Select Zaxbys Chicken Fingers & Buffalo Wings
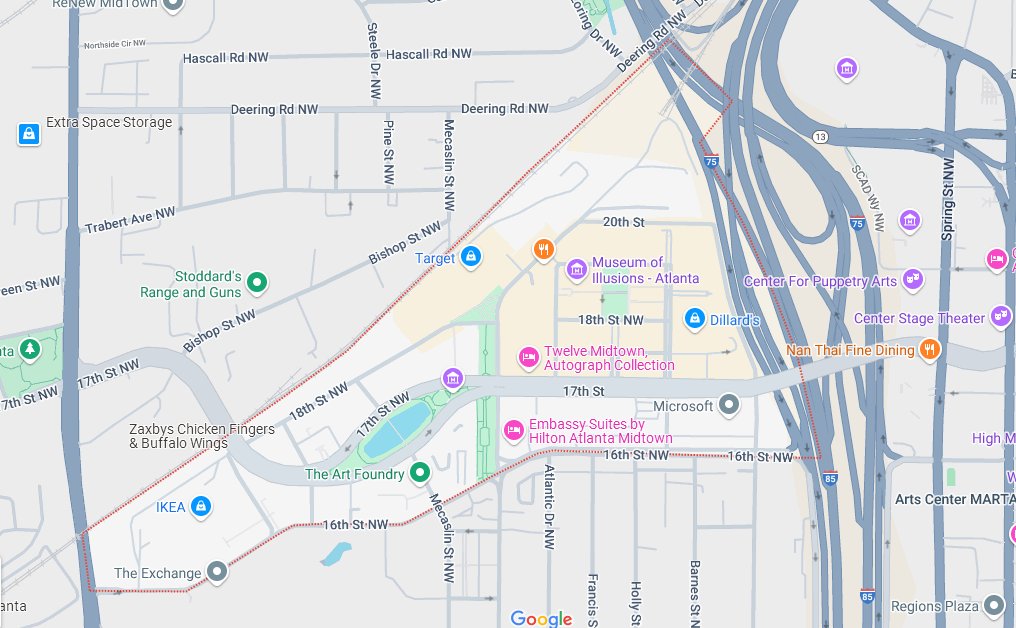Screen dimensions: 1016x628 click(x=201, y=436)
